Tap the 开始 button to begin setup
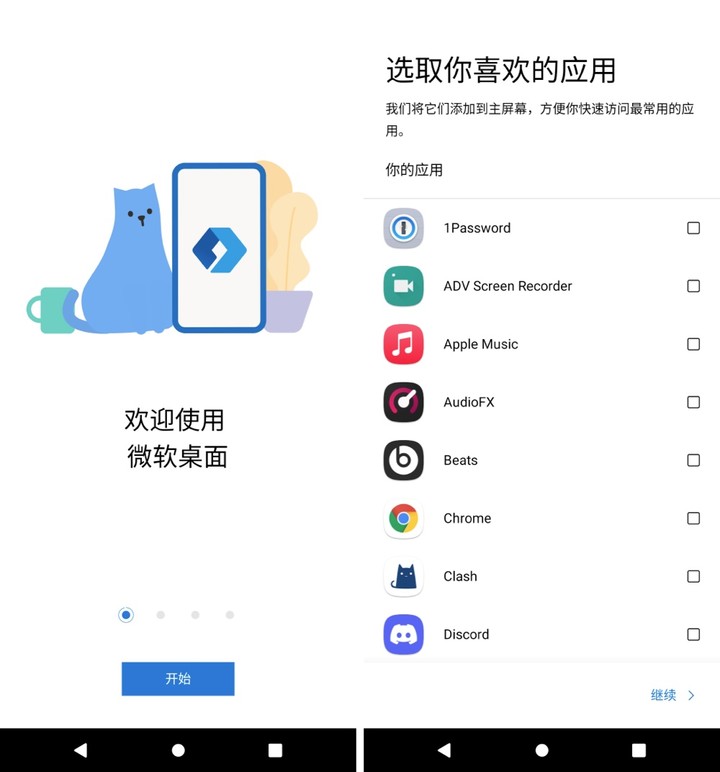 178,678
